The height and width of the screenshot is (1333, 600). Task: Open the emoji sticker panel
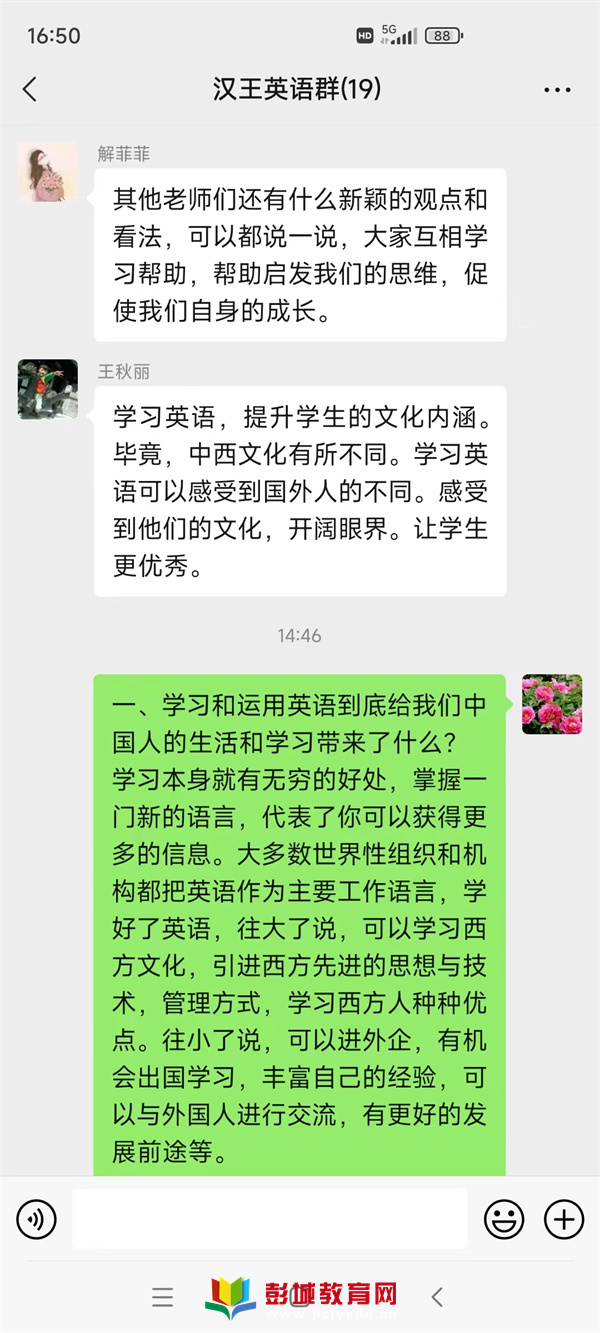coord(504,1219)
